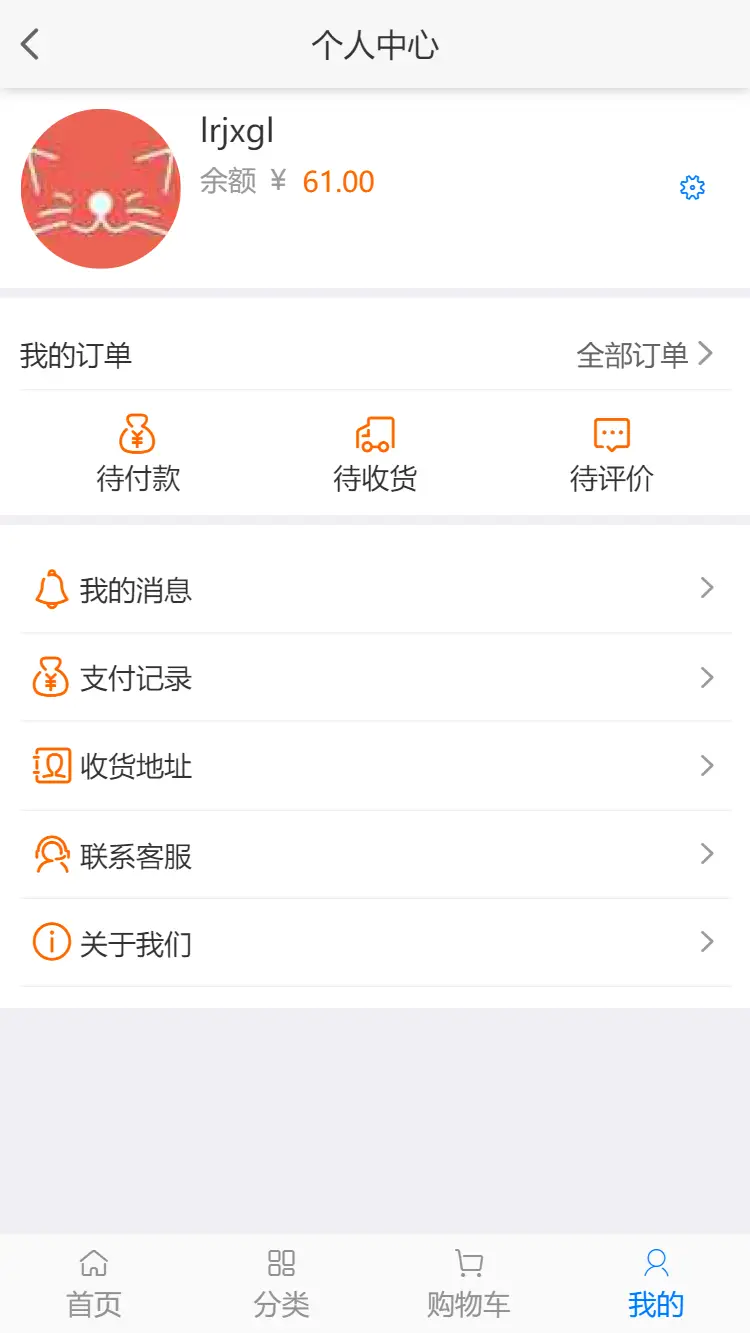Open 关于我们 about us row
Screen dimensions: 750x1333
pyautogui.click(x=375, y=943)
